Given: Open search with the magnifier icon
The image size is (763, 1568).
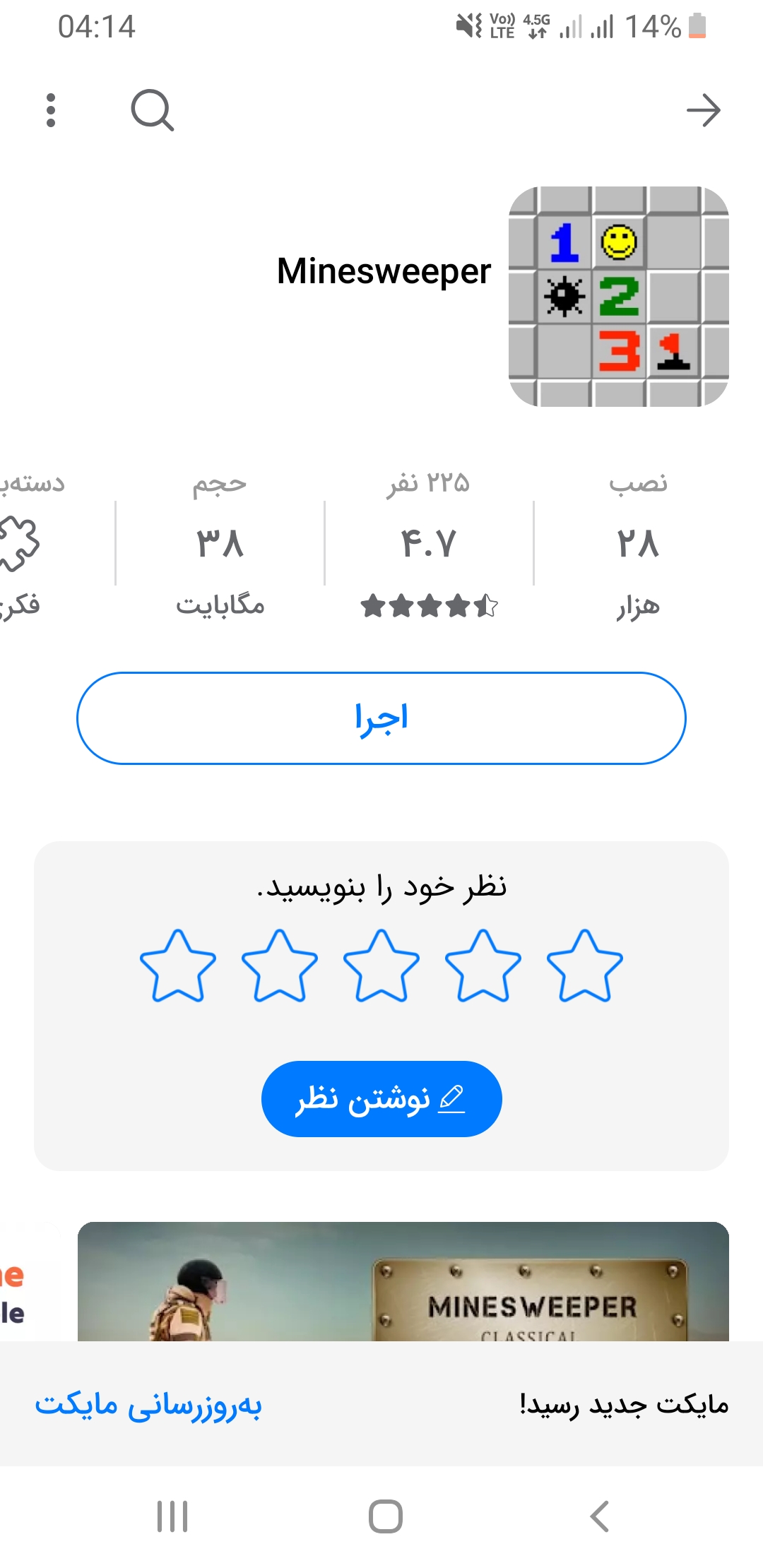Looking at the screenshot, I should click(x=152, y=110).
